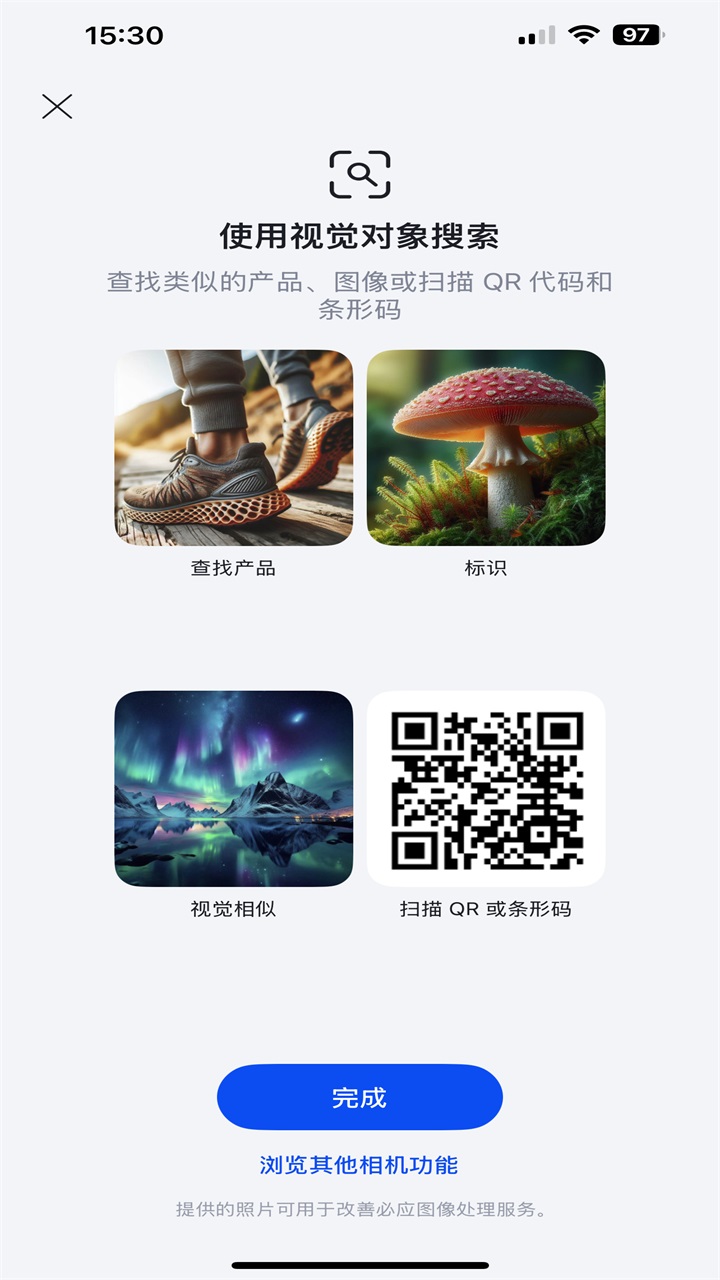Close the visual search intro screen

point(57,106)
